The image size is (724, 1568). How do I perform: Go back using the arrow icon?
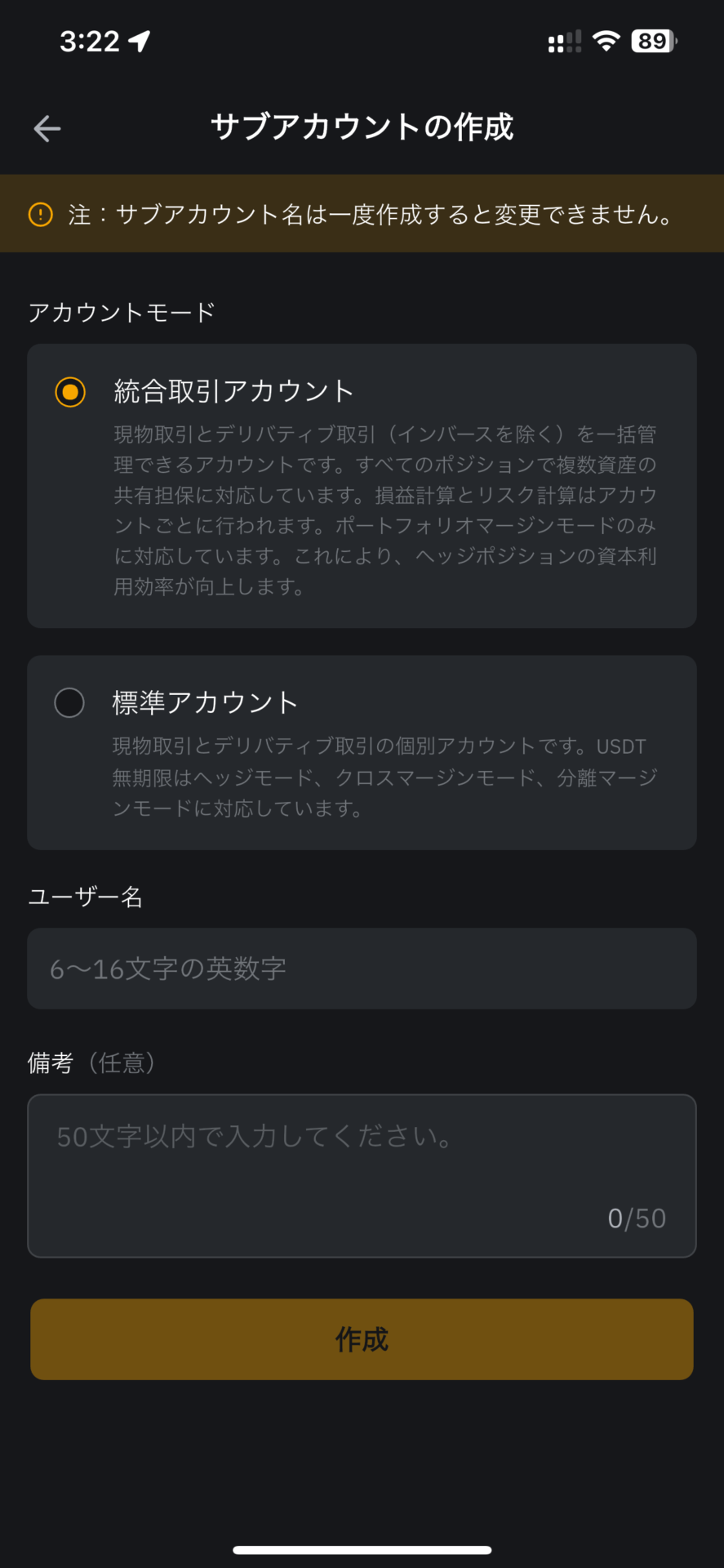tap(47, 128)
